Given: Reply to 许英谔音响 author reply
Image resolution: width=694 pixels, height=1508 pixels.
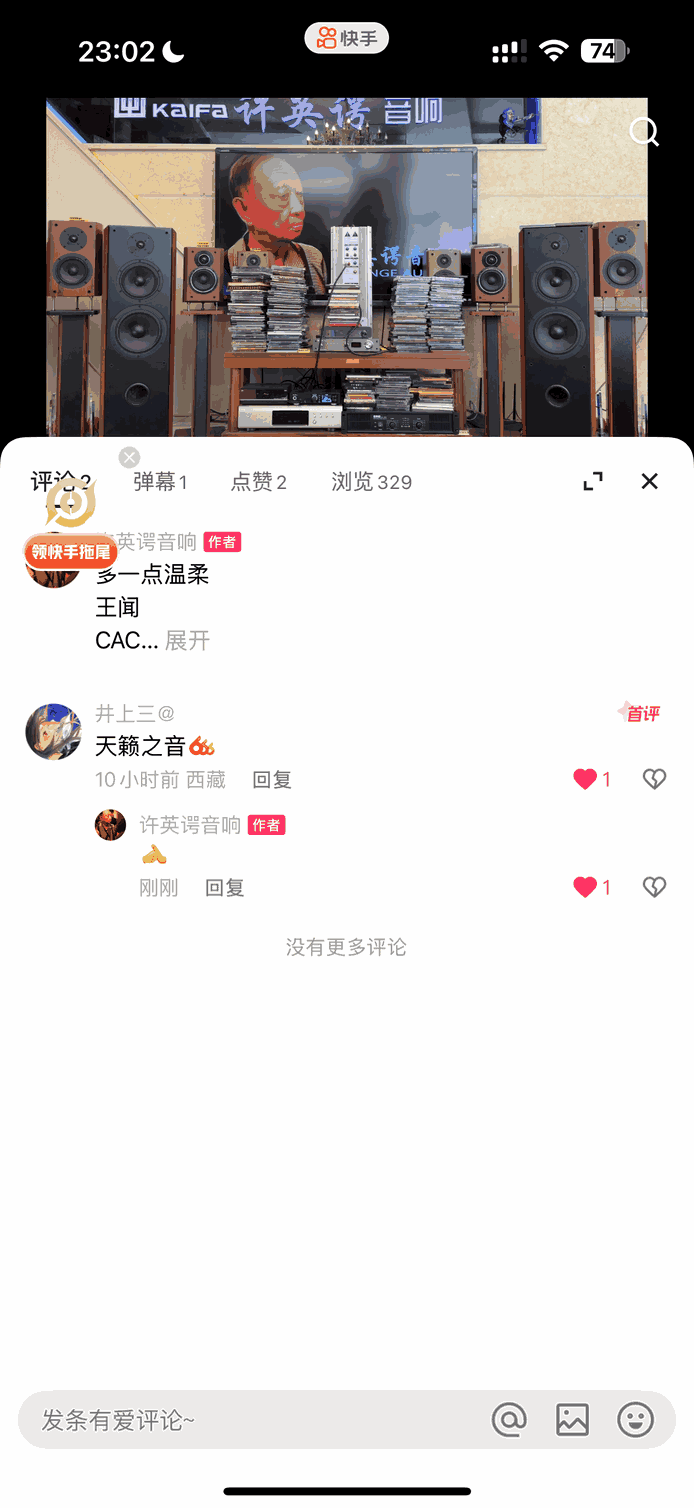Looking at the screenshot, I should (224, 887).
